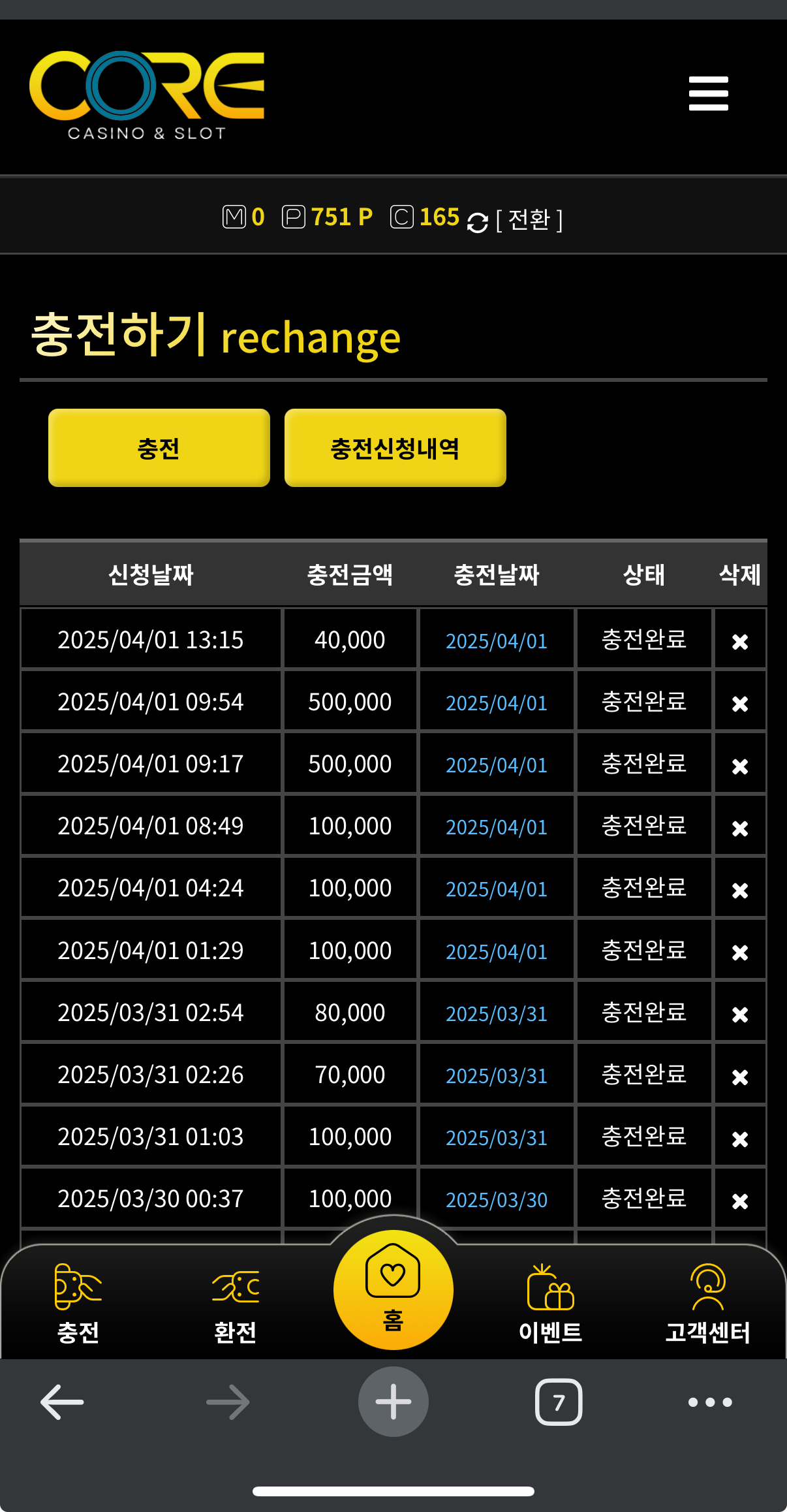Tap the CORE logo to go home
Screen dimensions: 787x1512
click(147, 95)
